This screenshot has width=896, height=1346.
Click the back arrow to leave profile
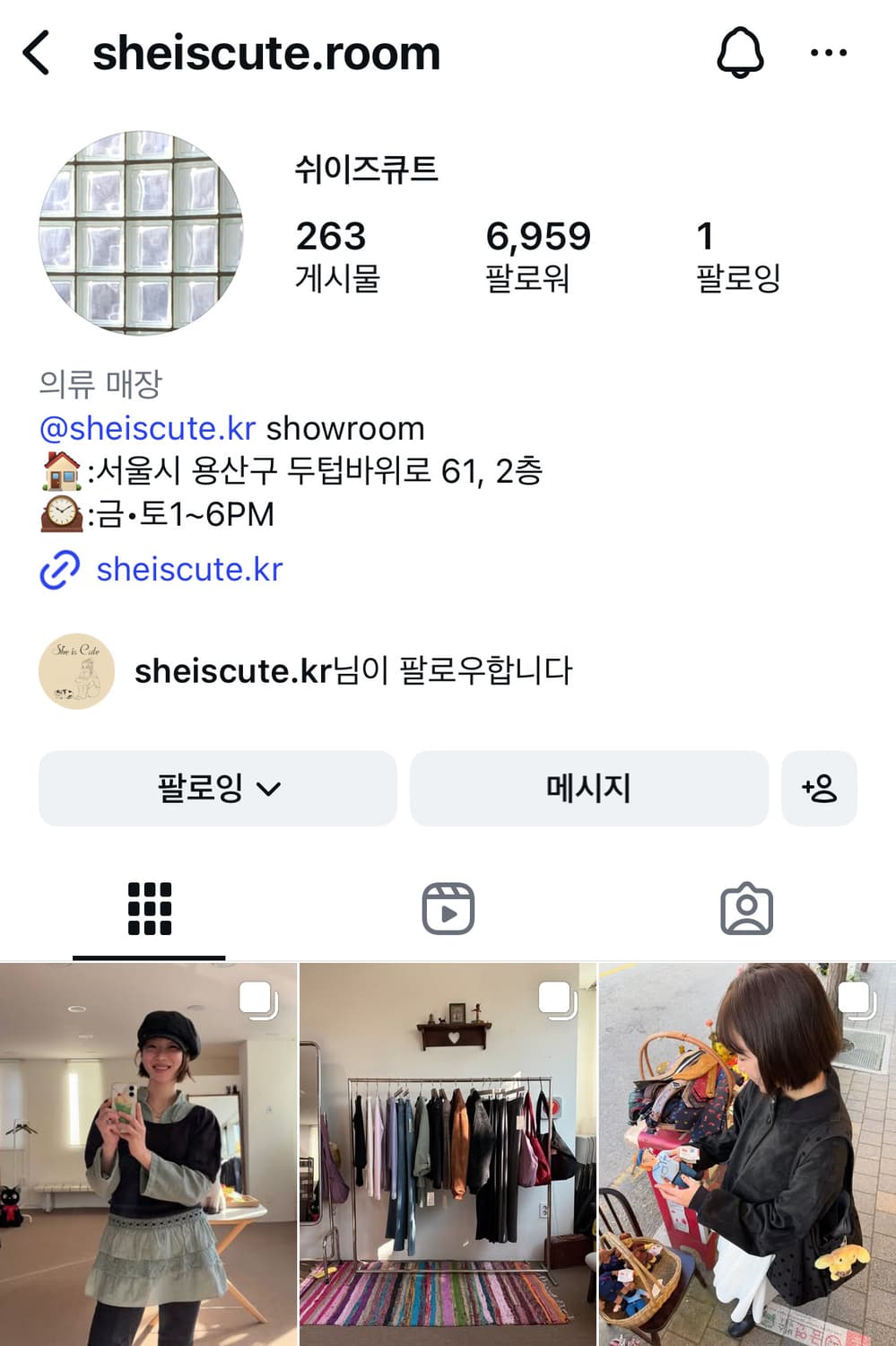tap(36, 52)
